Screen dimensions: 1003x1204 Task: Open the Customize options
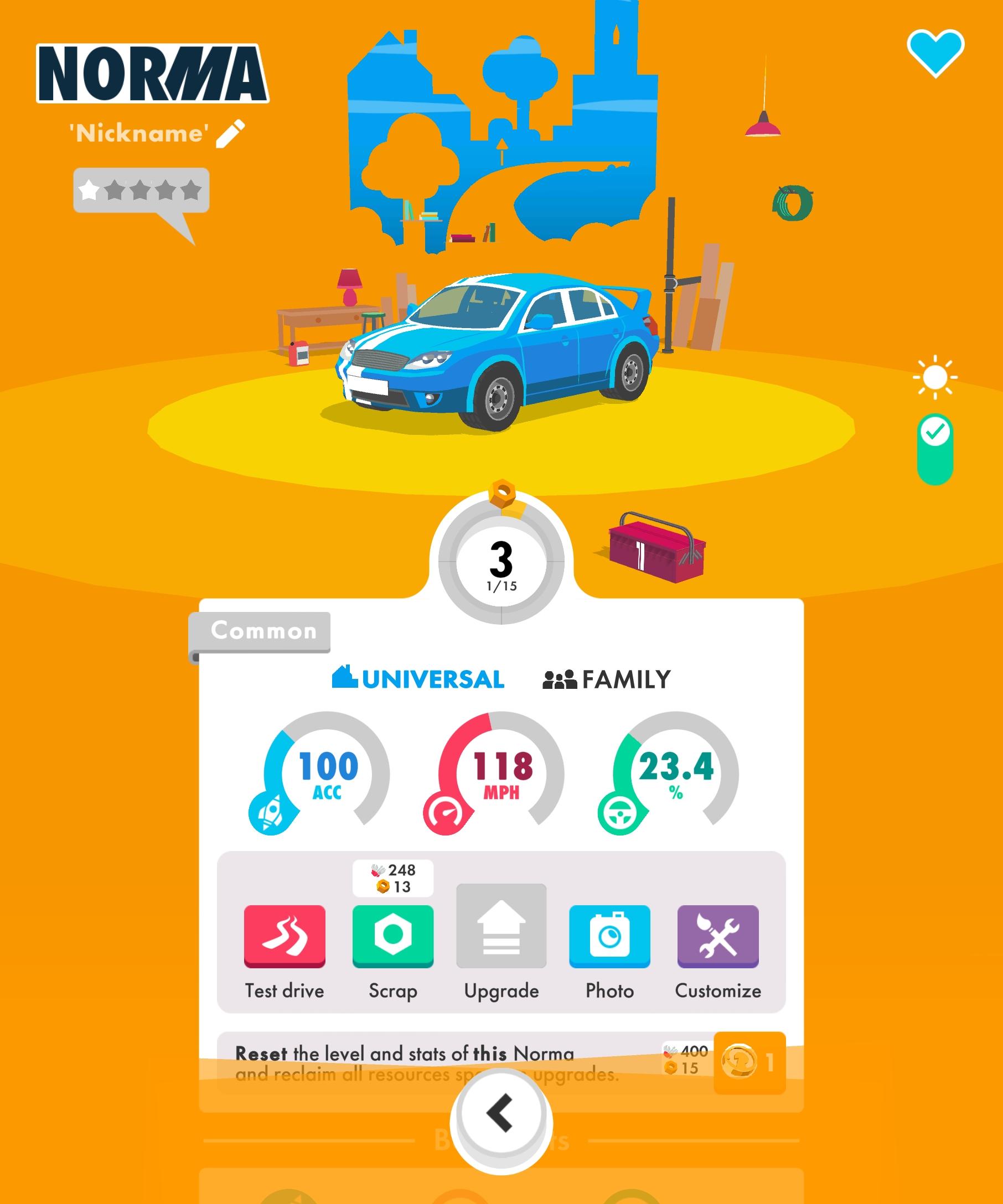pyautogui.click(x=717, y=936)
